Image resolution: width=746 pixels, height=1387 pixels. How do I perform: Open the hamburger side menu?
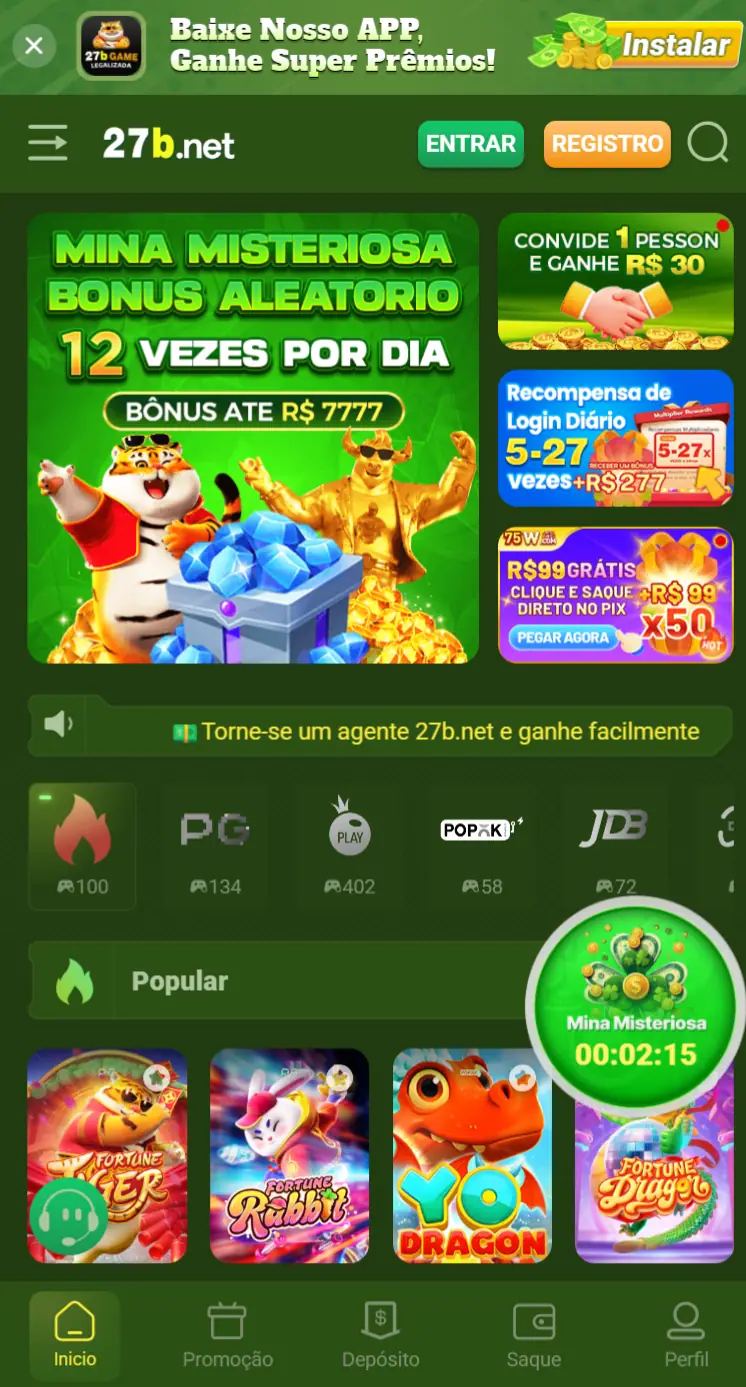48,144
